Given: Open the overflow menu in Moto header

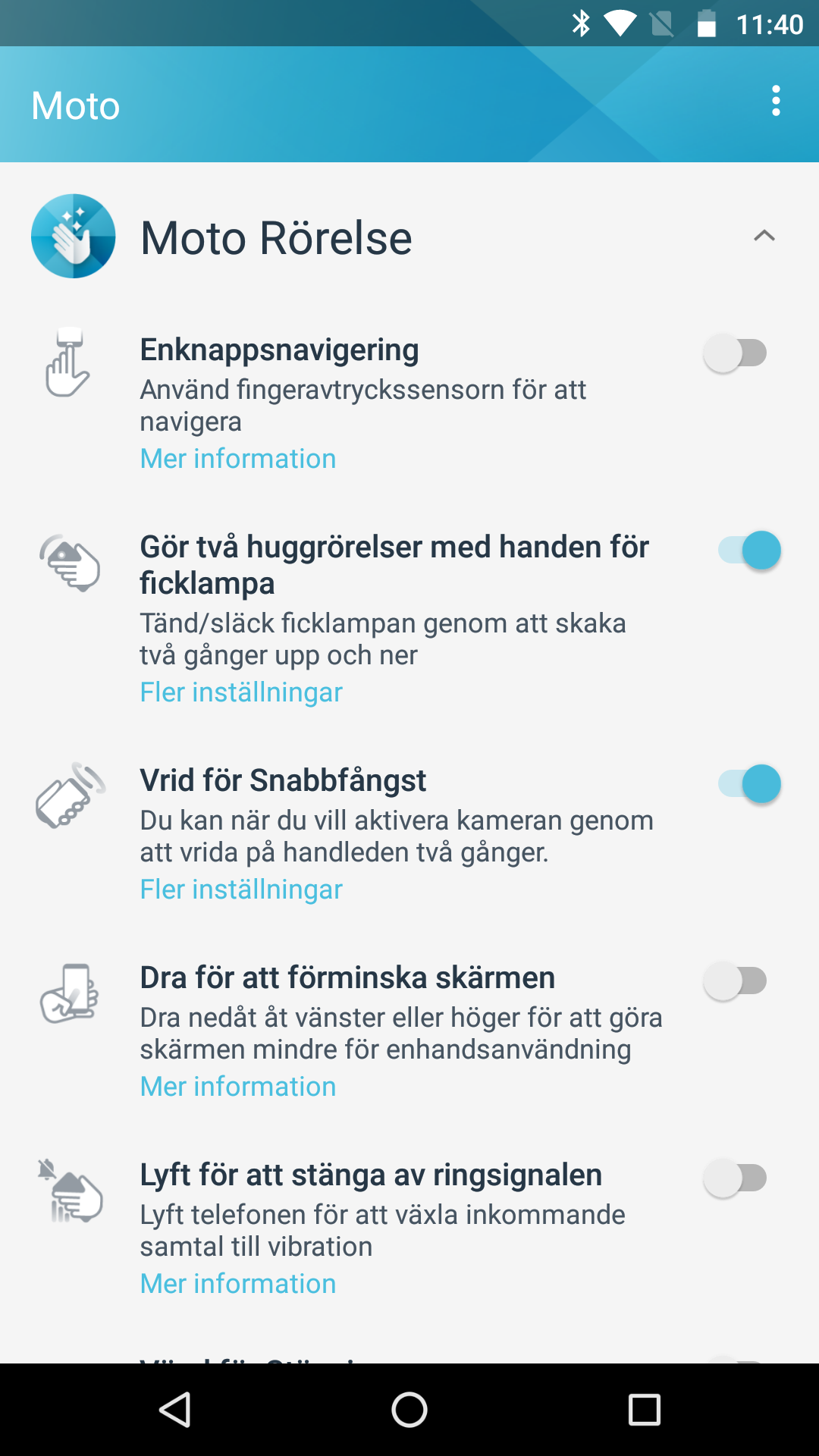Looking at the screenshot, I should [776, 101].
